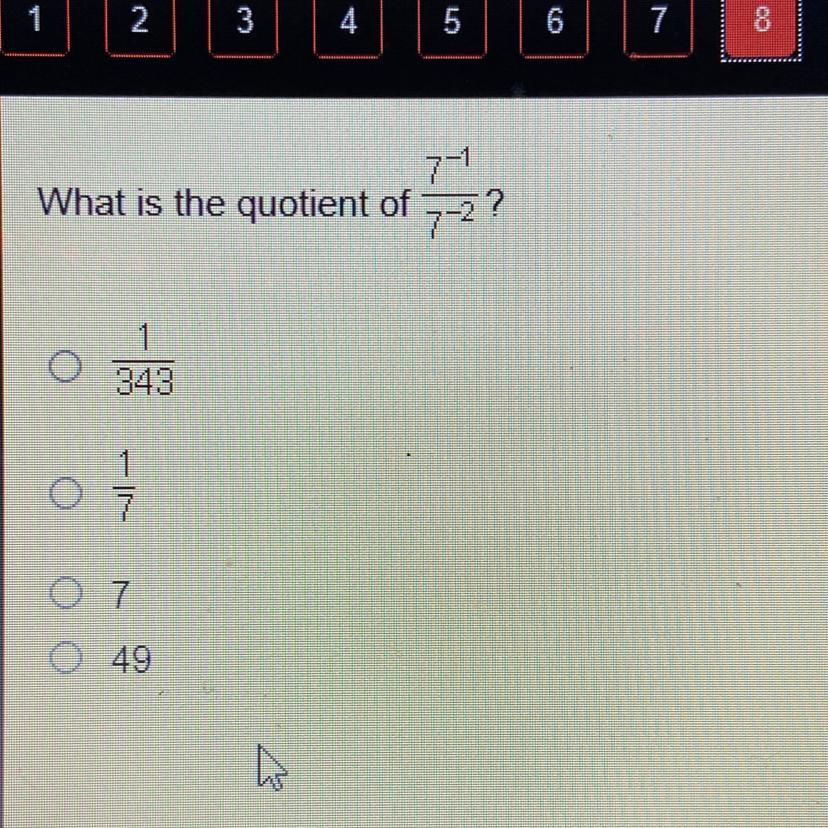Choose the answer 1/343

coord(63,367)
